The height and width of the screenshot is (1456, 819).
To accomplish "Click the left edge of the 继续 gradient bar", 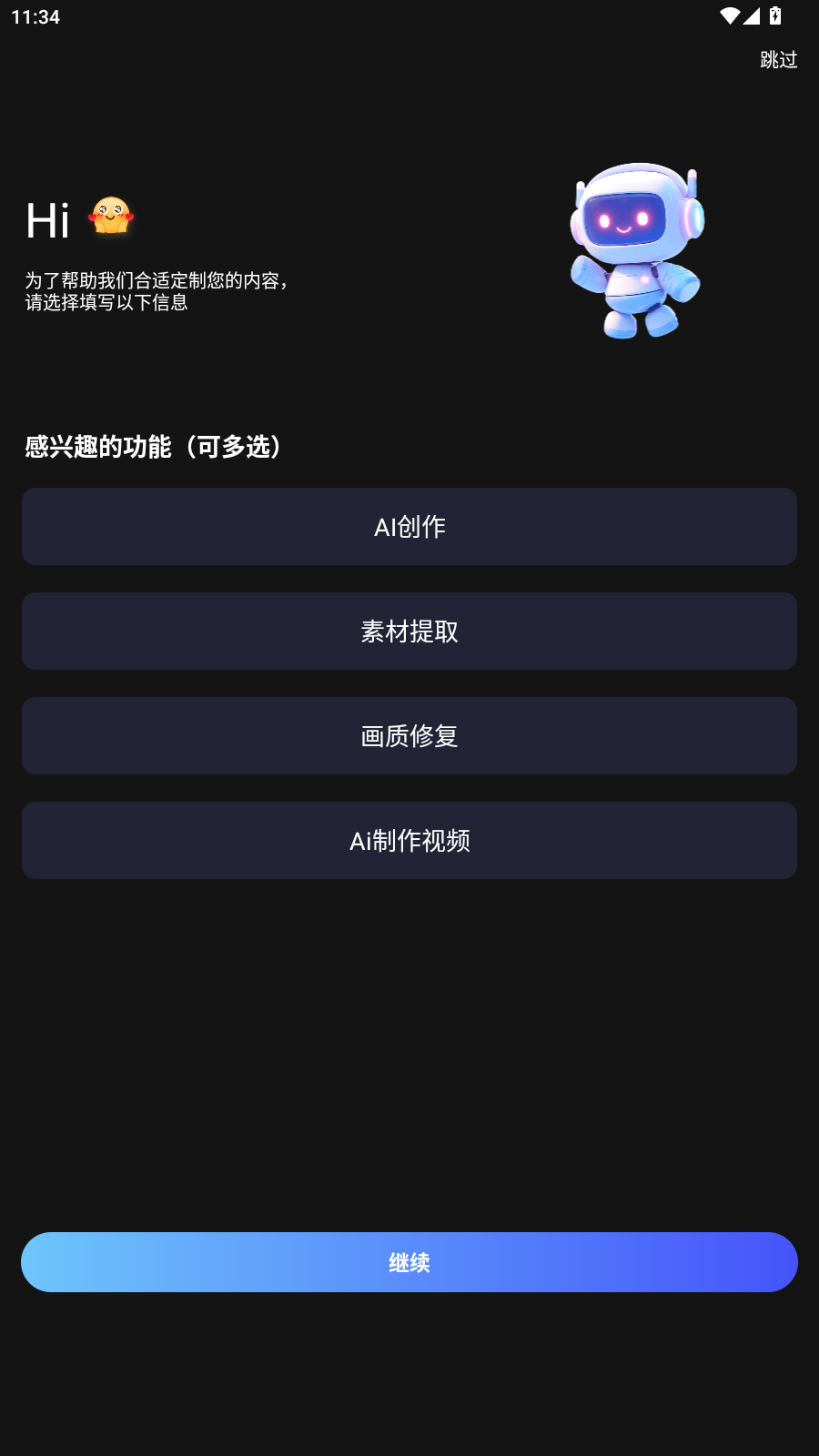I will [55, 1262].
